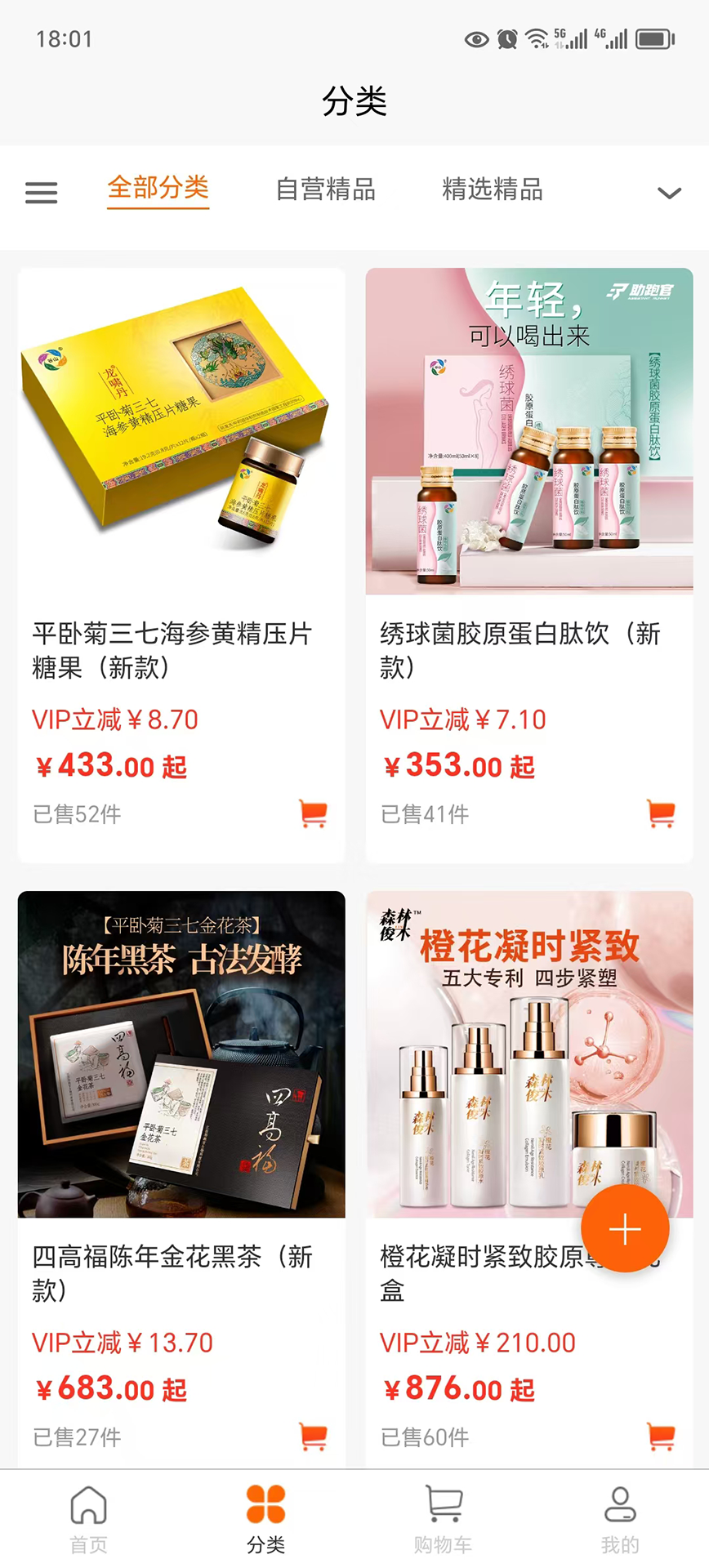The width and height of the screenshot is (709, 1568).
Task: Select the 全部分类 tab
Action: coord(158,188)
